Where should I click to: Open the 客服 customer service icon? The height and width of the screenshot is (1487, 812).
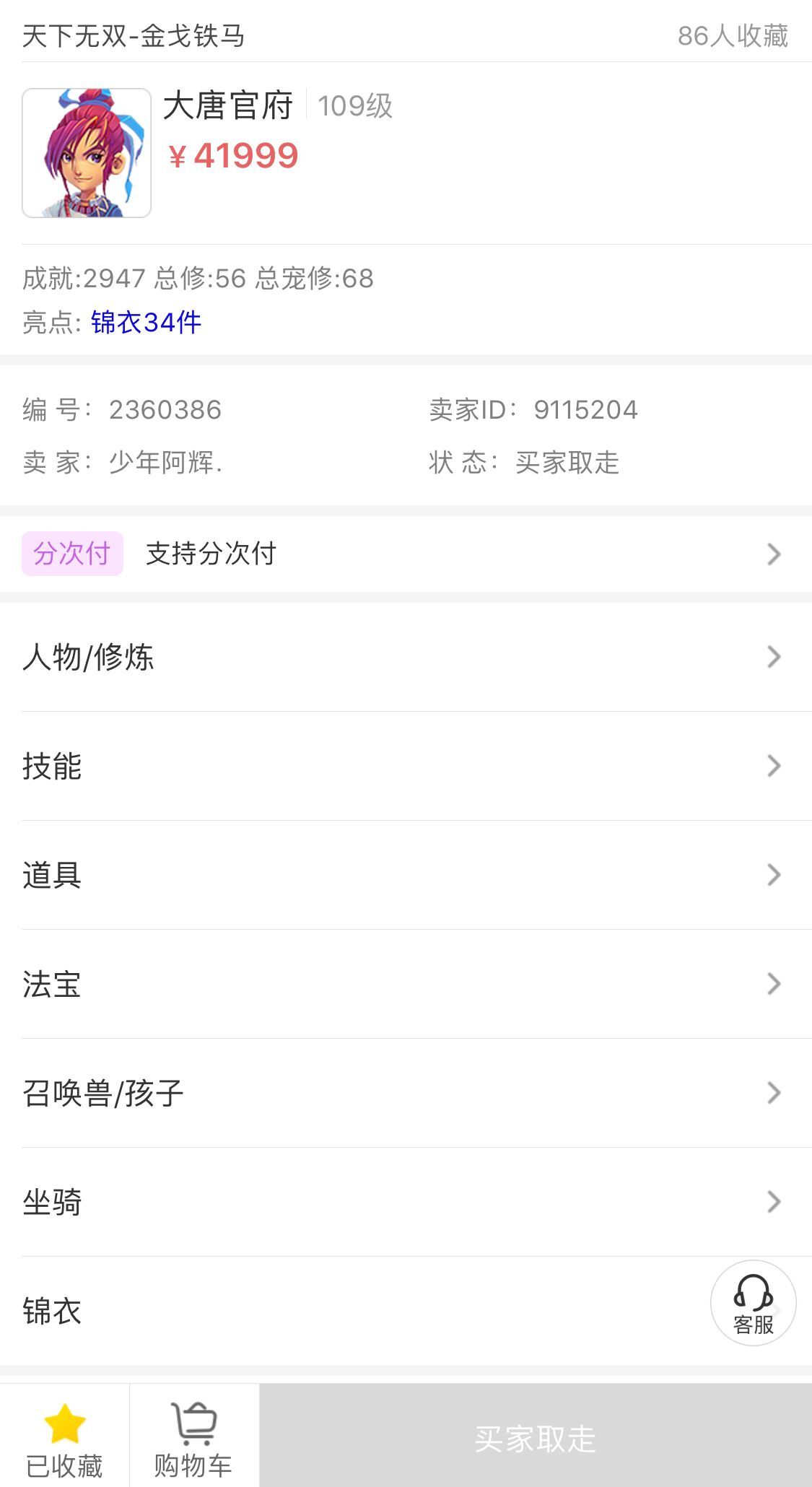coord(753,1304)
